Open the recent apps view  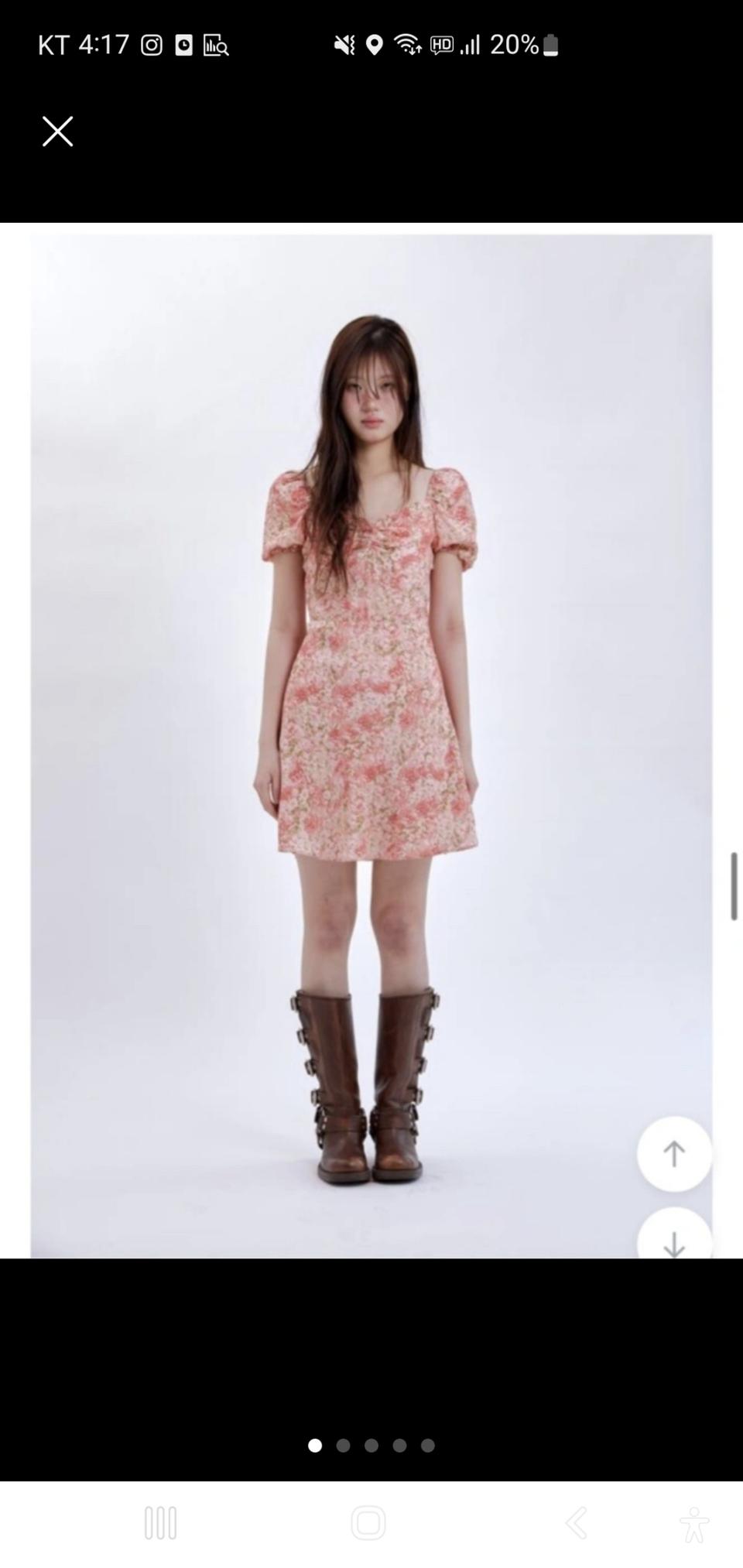[x=160, y=1523]
